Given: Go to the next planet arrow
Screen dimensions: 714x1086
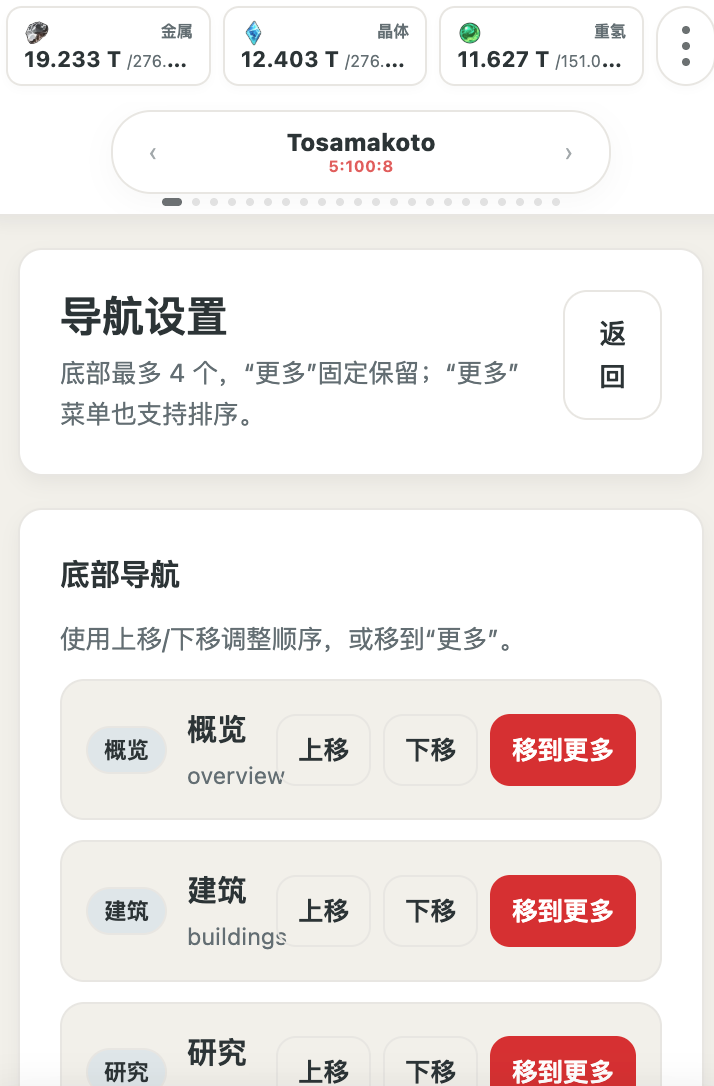Looking at the screenshot, I should tap(568, 153).
